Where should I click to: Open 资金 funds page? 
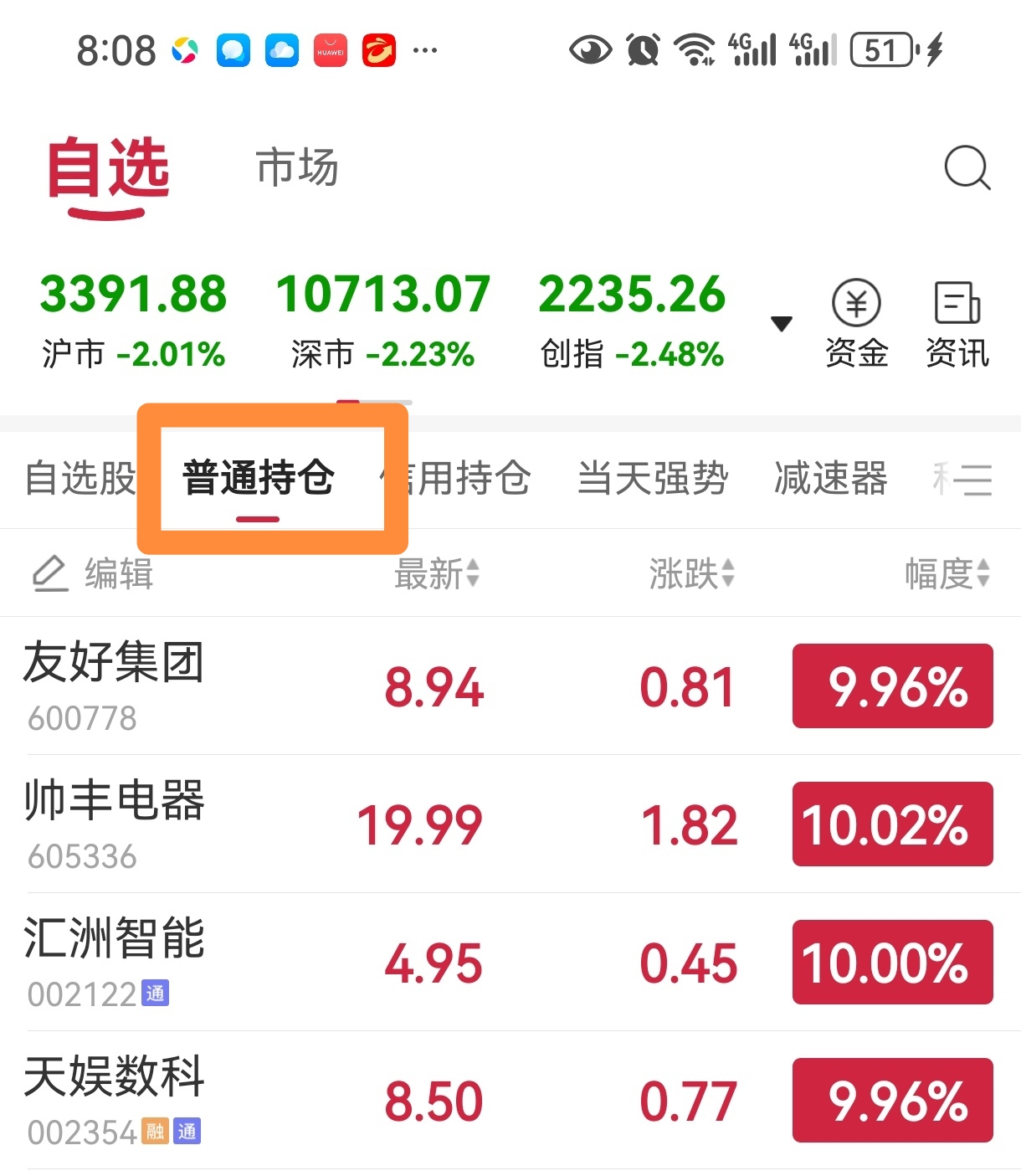point(856,324)
